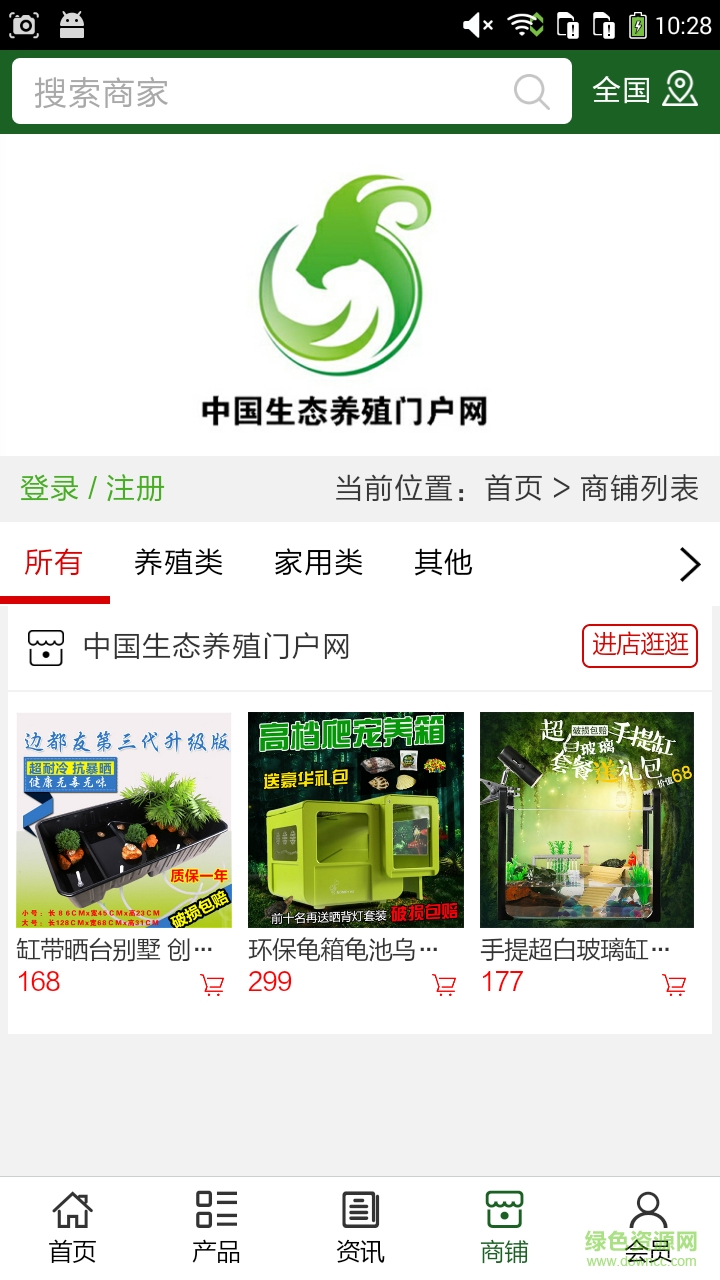Open the 缸带晒台别墅 product card
The image size is (720, 1280).
point(124,820)
